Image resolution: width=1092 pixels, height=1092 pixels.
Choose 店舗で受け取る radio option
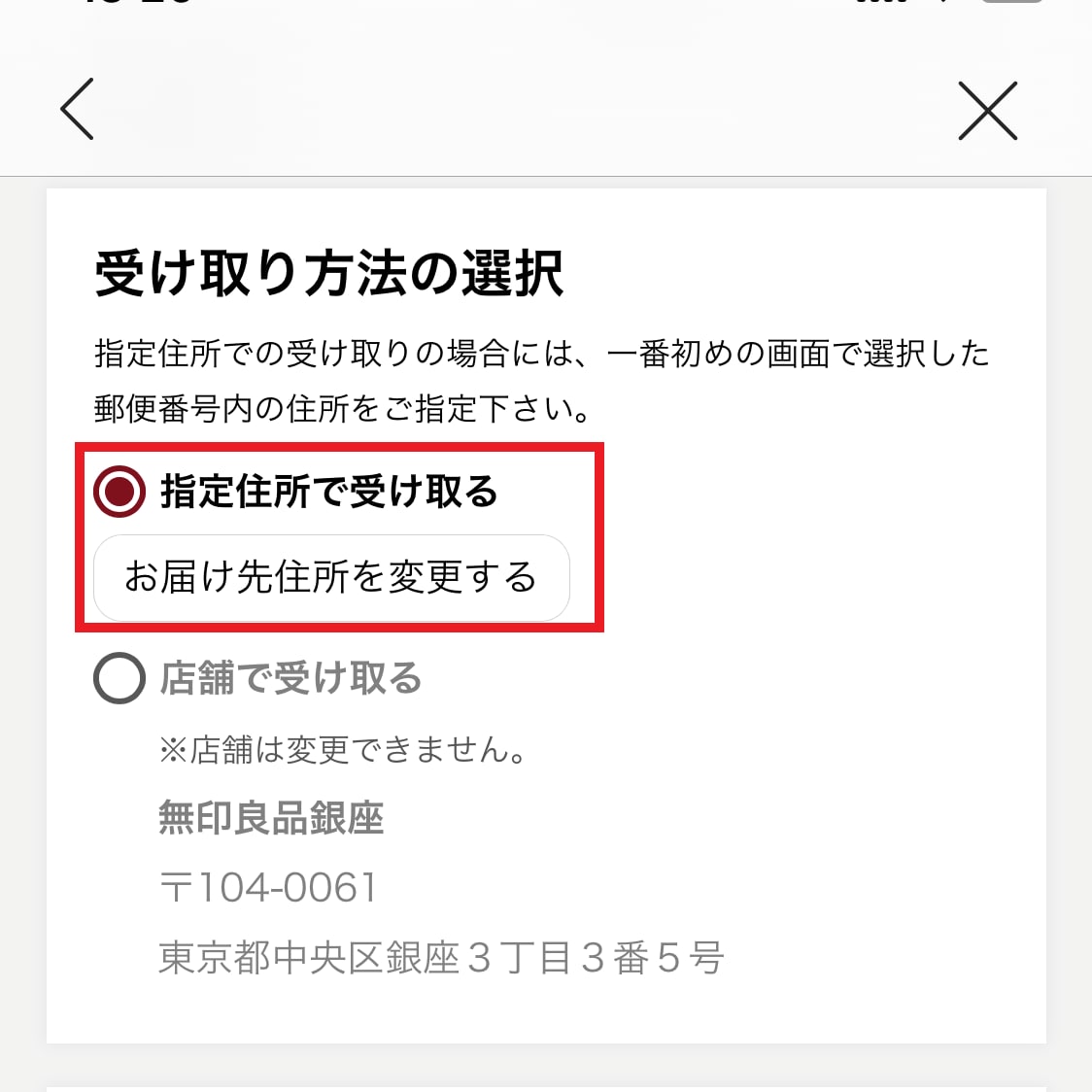(119, 678)
